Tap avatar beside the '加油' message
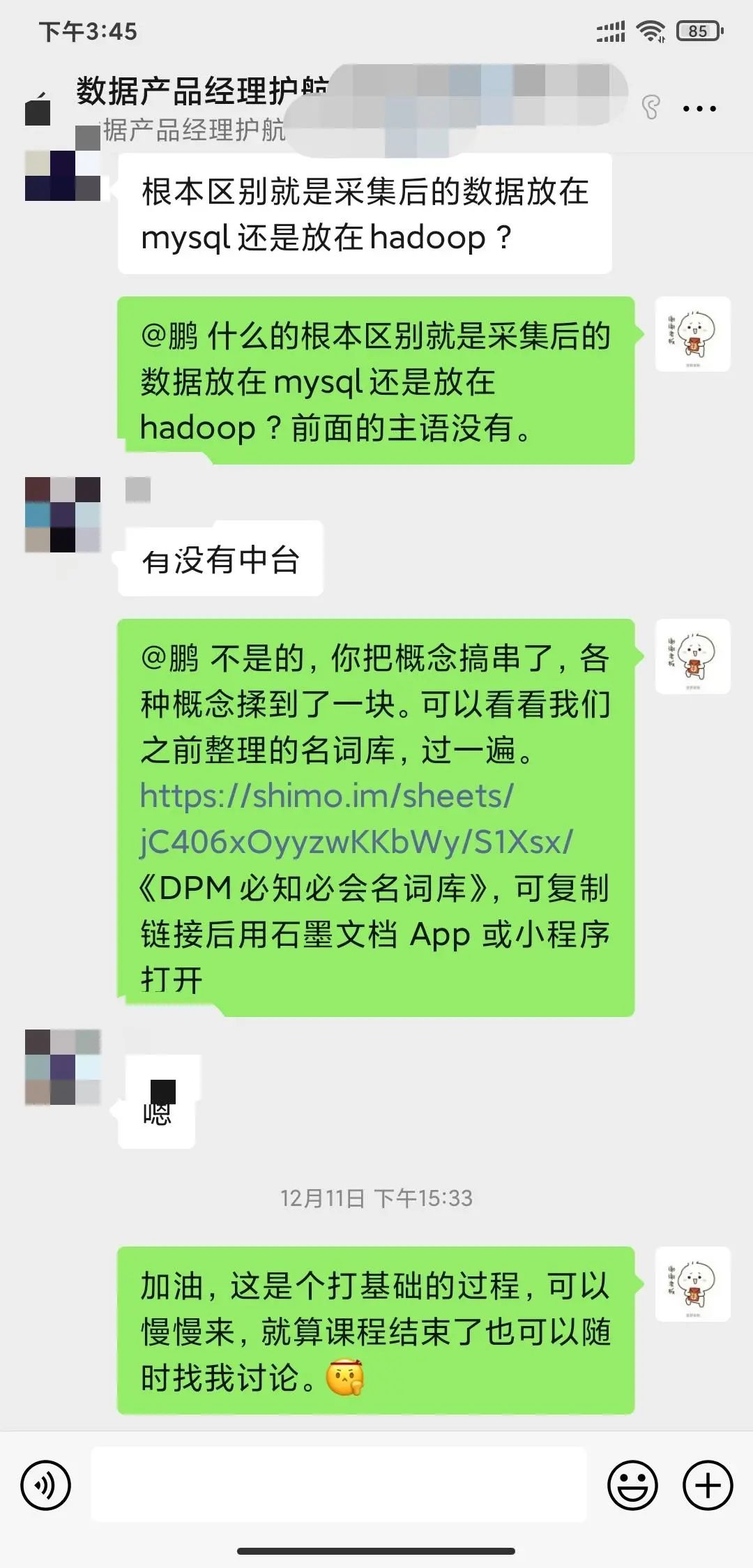 tap(692, 1284)
